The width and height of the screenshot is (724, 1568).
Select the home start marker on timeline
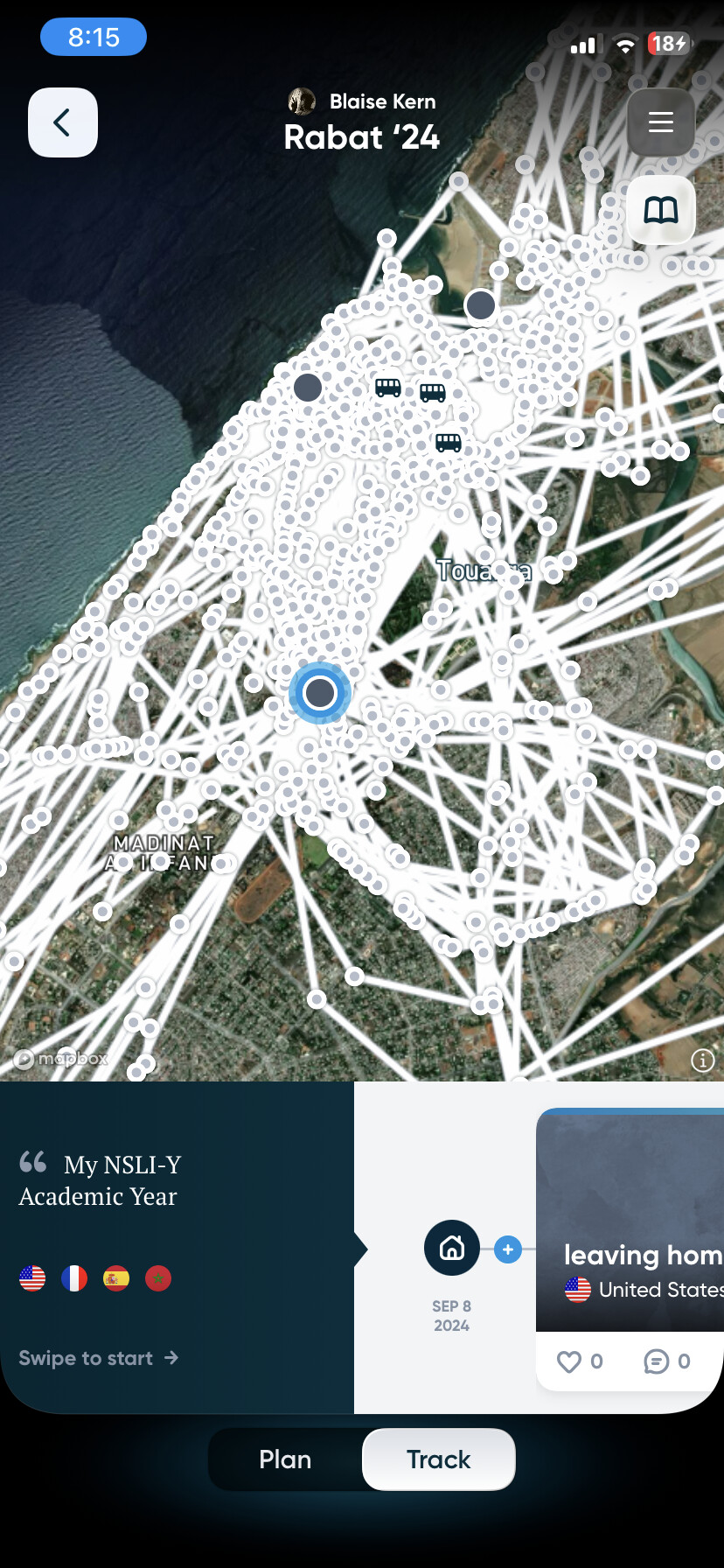click(452, 1248)
